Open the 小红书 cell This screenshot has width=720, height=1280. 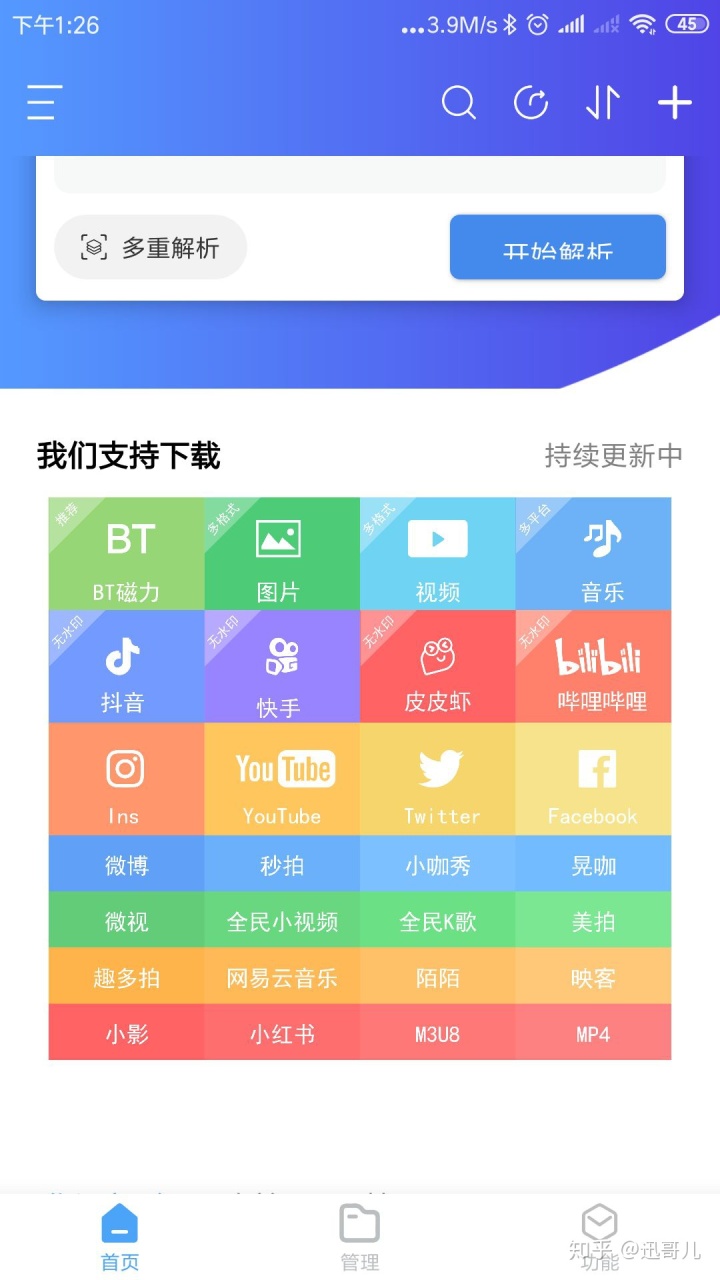pyautogui.click(x=282, y=1032)
